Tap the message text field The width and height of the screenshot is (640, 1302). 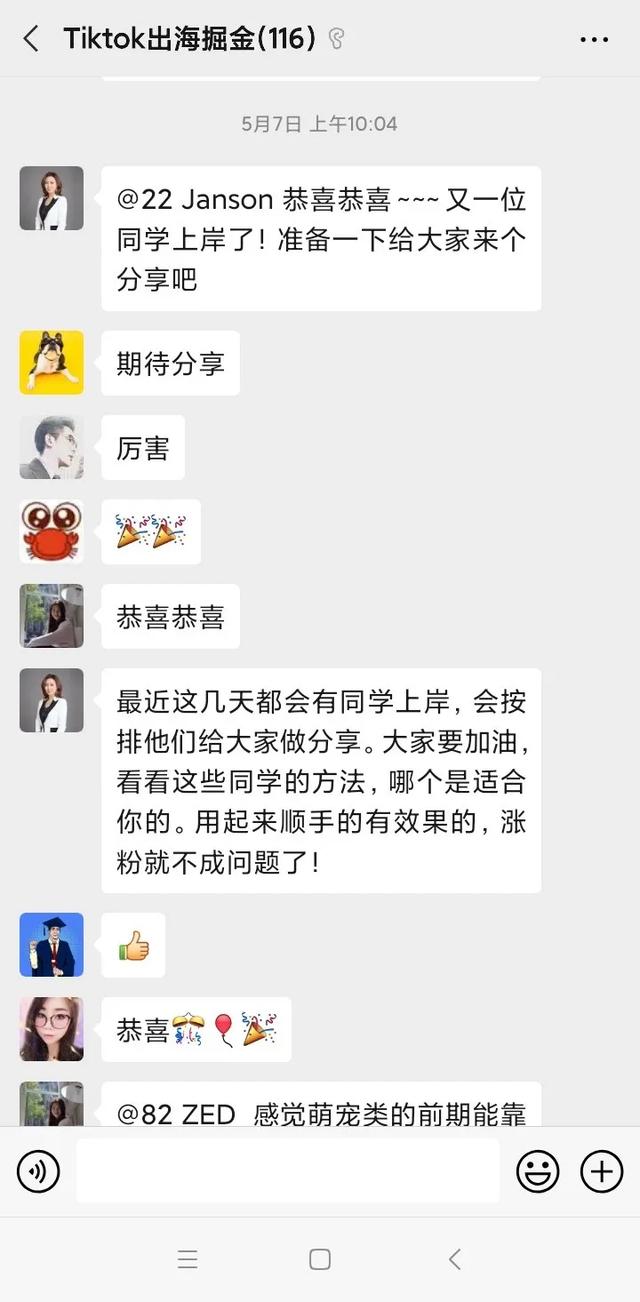(x=288, y=1171)
